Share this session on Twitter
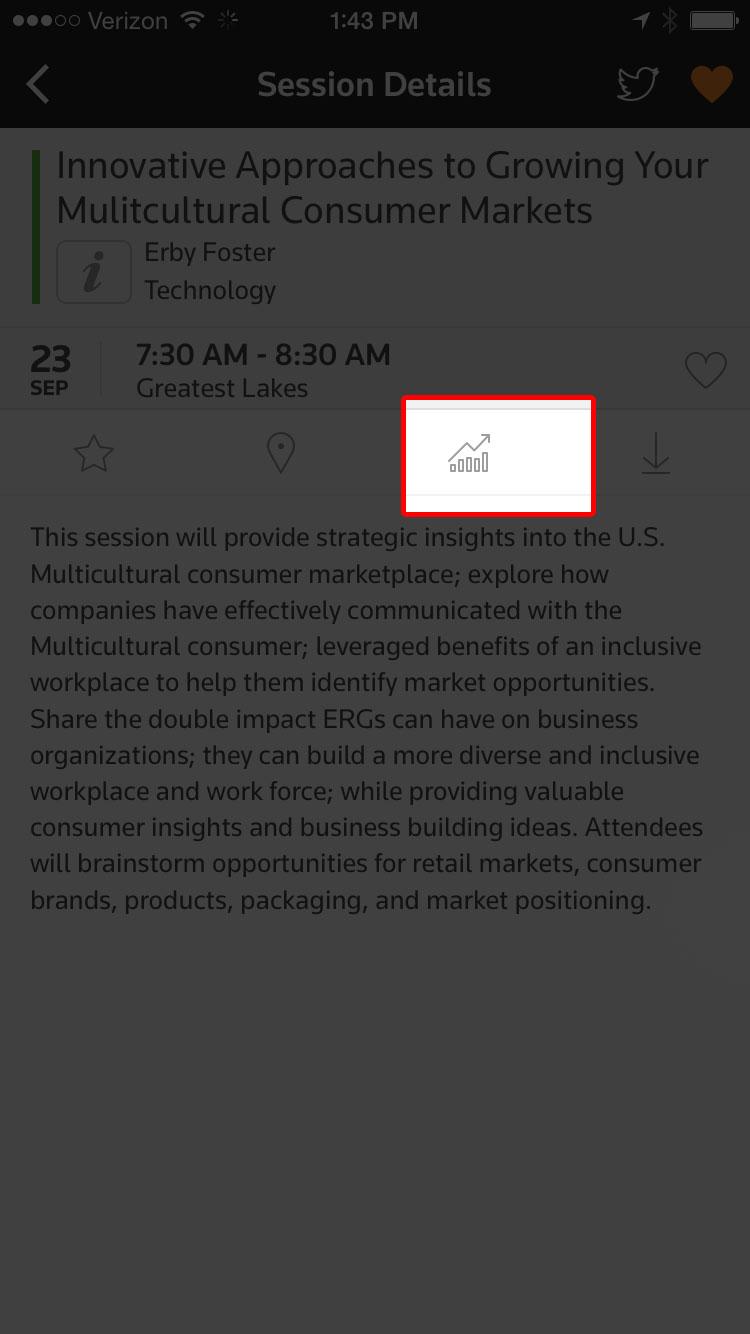The image size is (750, 1334). point(637,85)
